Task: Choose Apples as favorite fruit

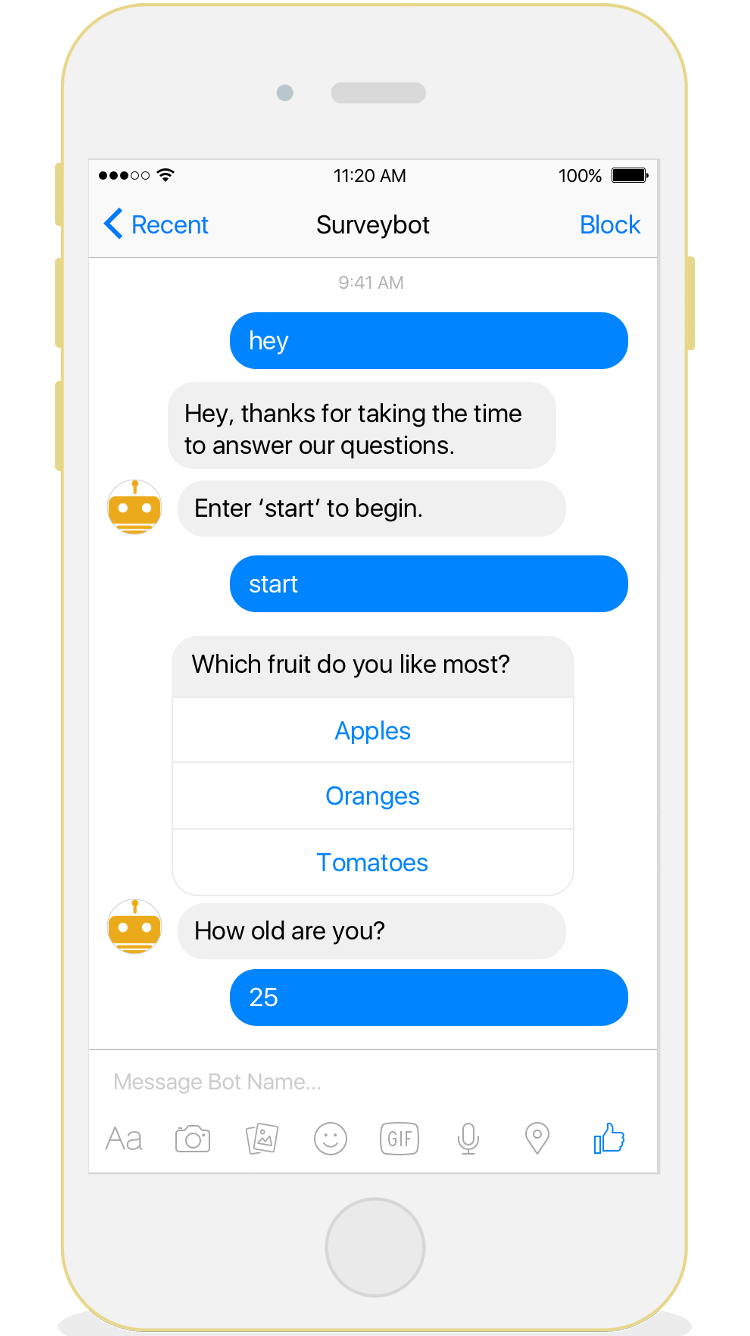Action: [x=372, y=731]
